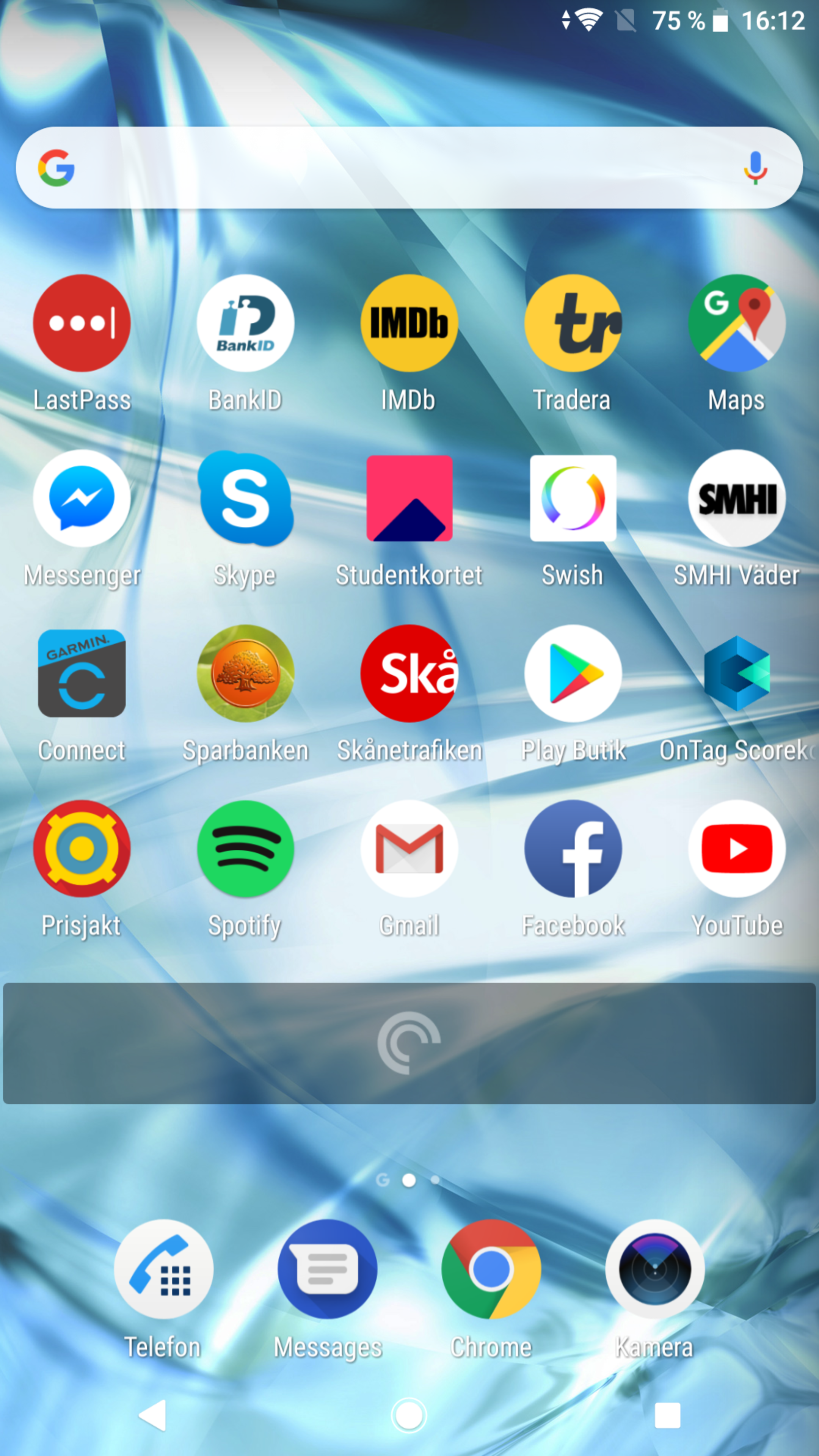Open Messenger
The width and height of the screenshot is (819, 1456).
point(82,499)
